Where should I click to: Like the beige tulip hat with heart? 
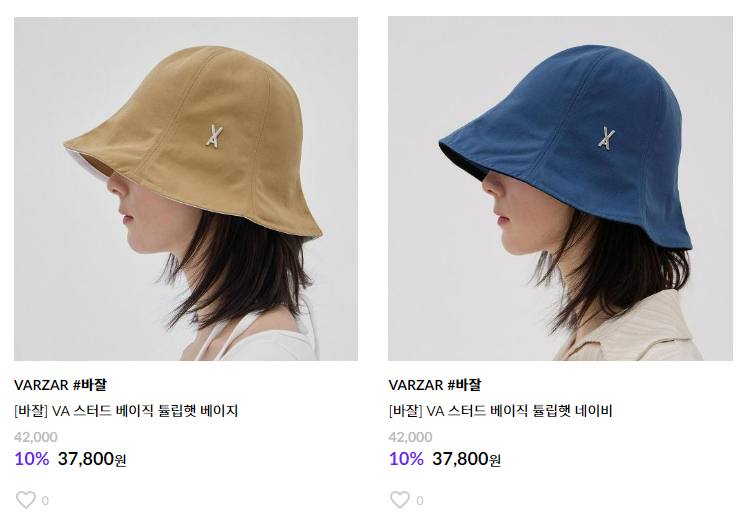coord(26,500)
